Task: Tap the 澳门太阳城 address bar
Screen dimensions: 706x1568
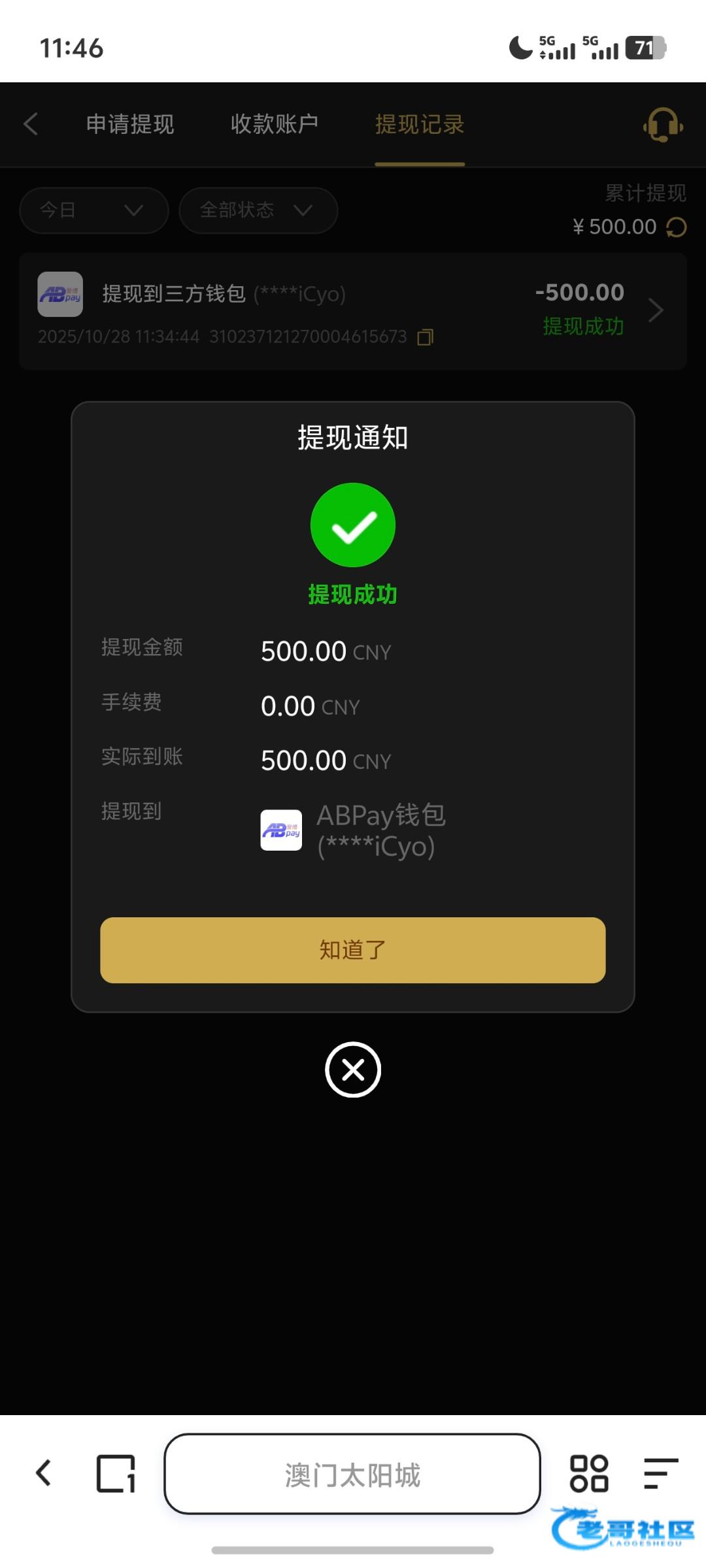Action: tap(352, 1474)
